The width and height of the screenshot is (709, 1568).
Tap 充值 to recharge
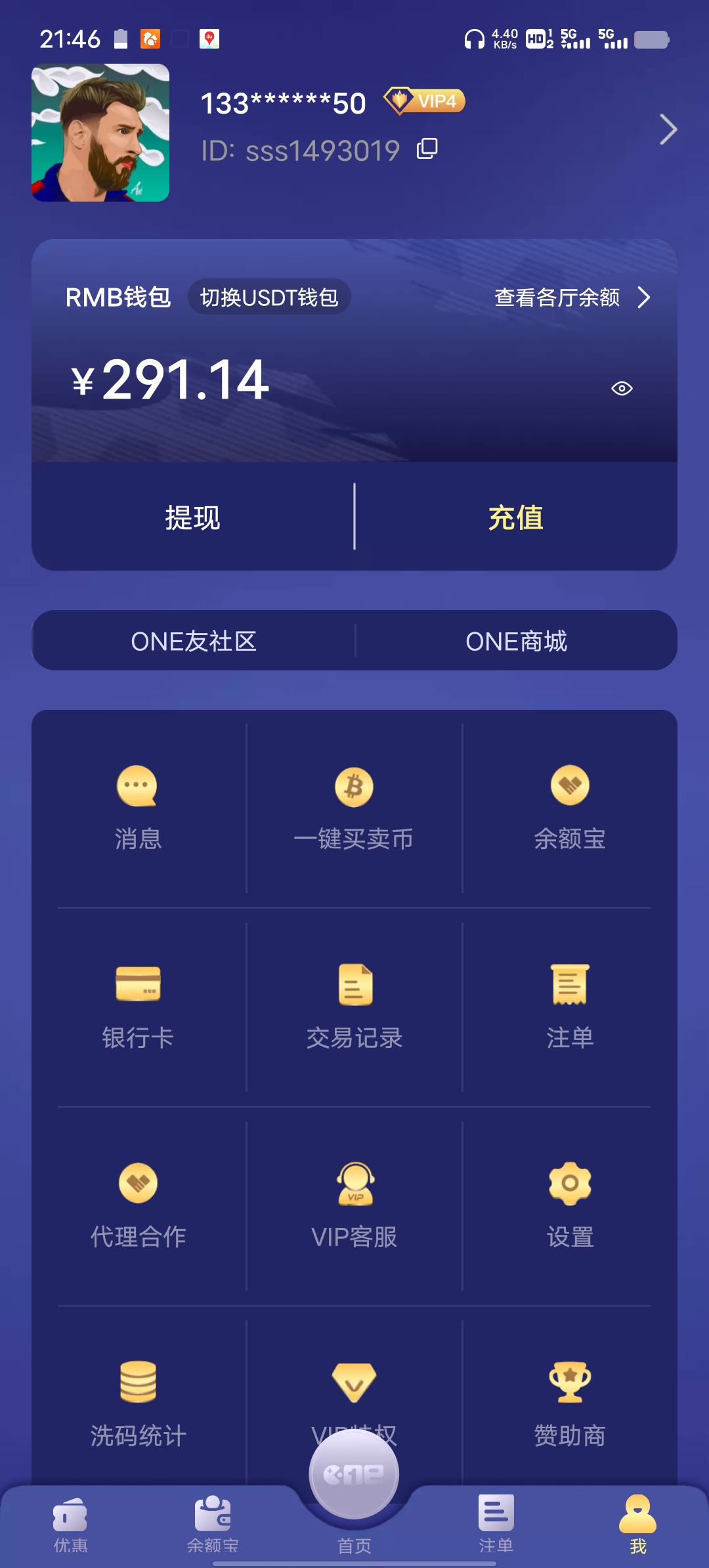515,517
